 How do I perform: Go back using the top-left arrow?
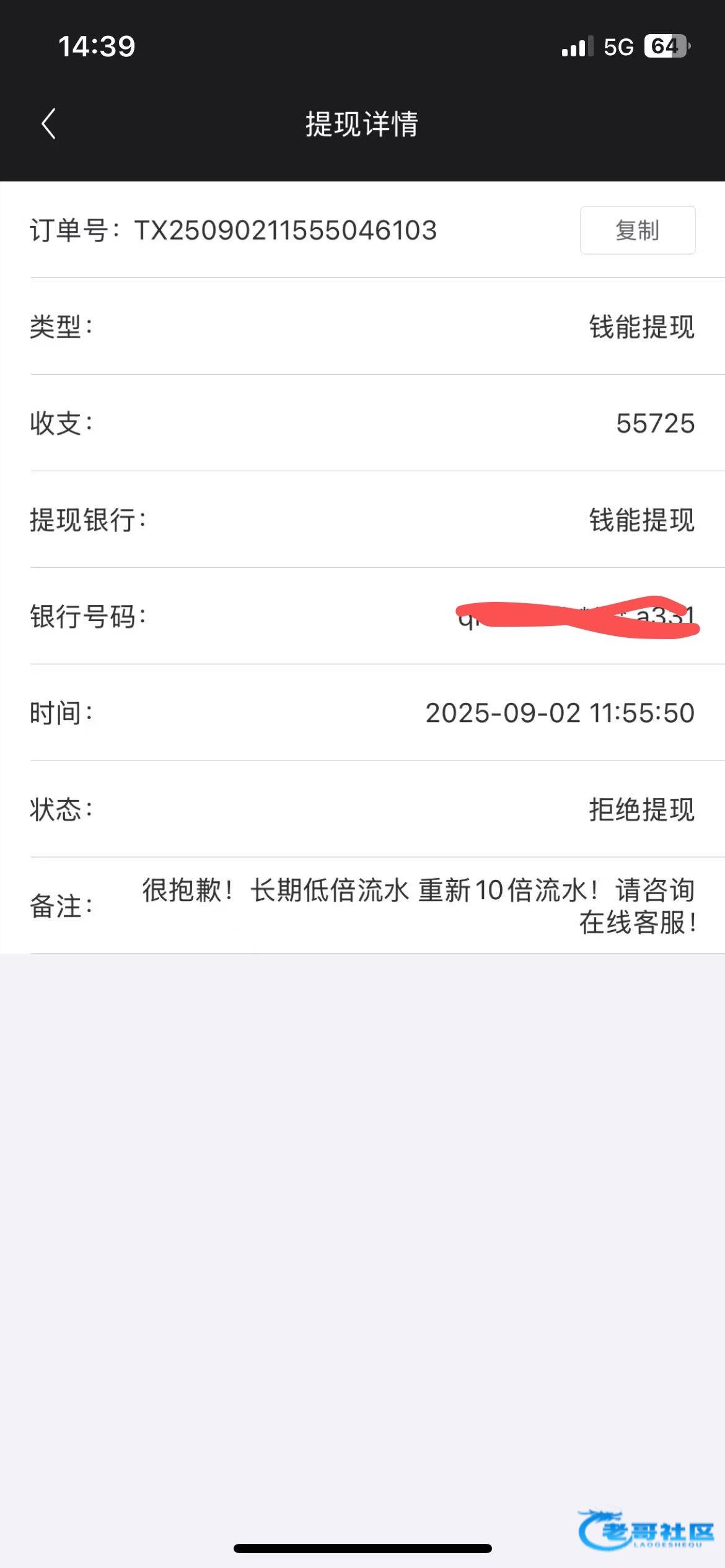[x=49, y=124]
